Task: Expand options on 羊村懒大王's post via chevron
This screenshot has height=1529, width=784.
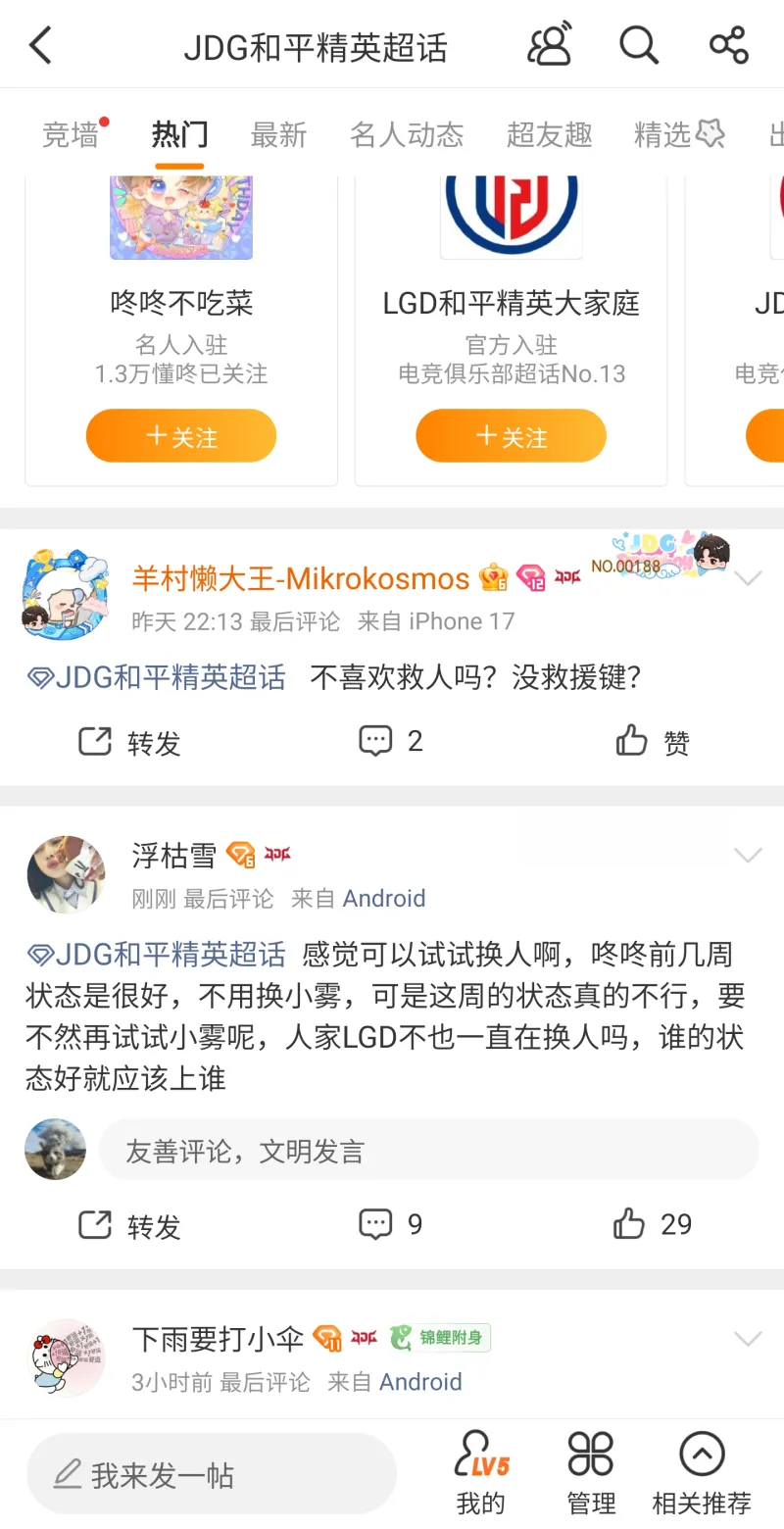Action: [x=749, y=578]
